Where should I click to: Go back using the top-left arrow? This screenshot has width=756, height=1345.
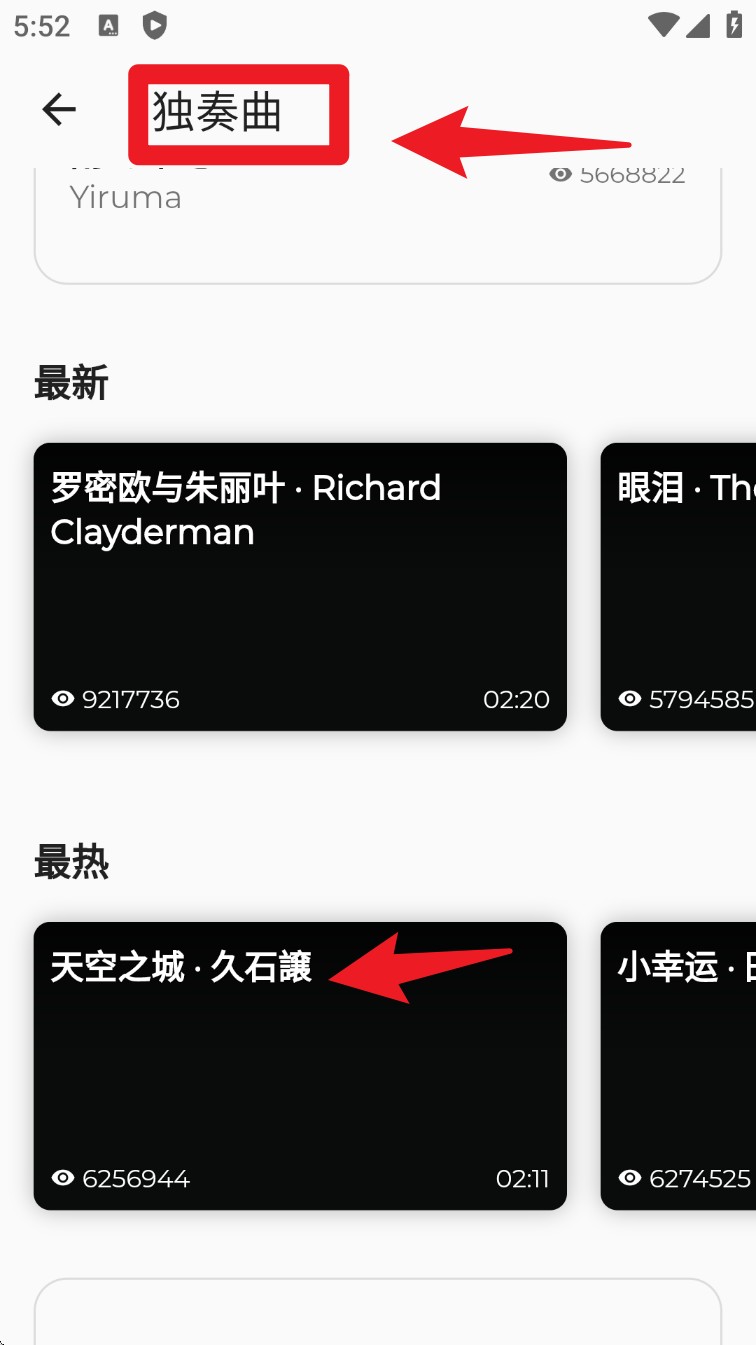(59, 109)
